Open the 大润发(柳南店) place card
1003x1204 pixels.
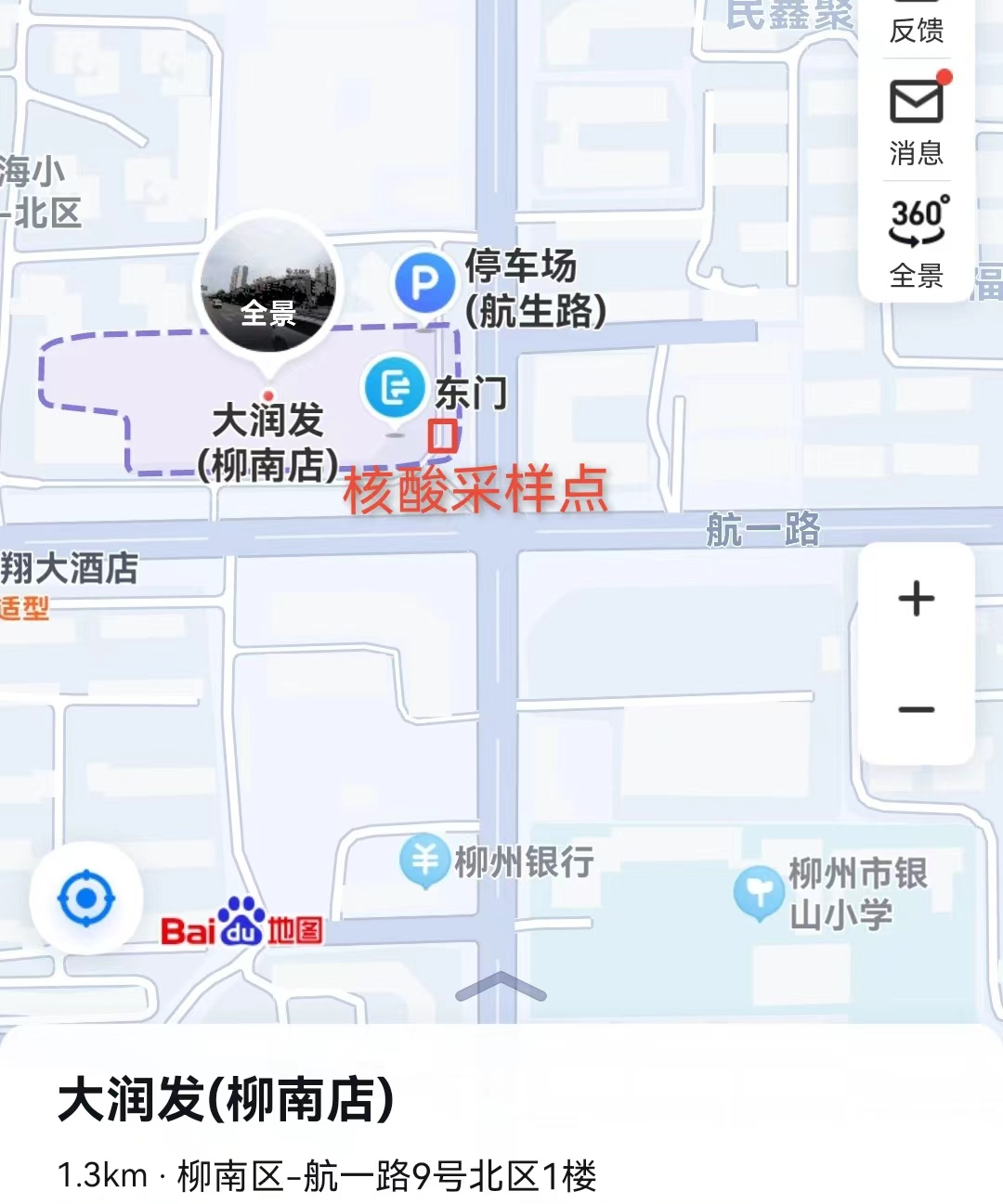[x=226, y=1100]
